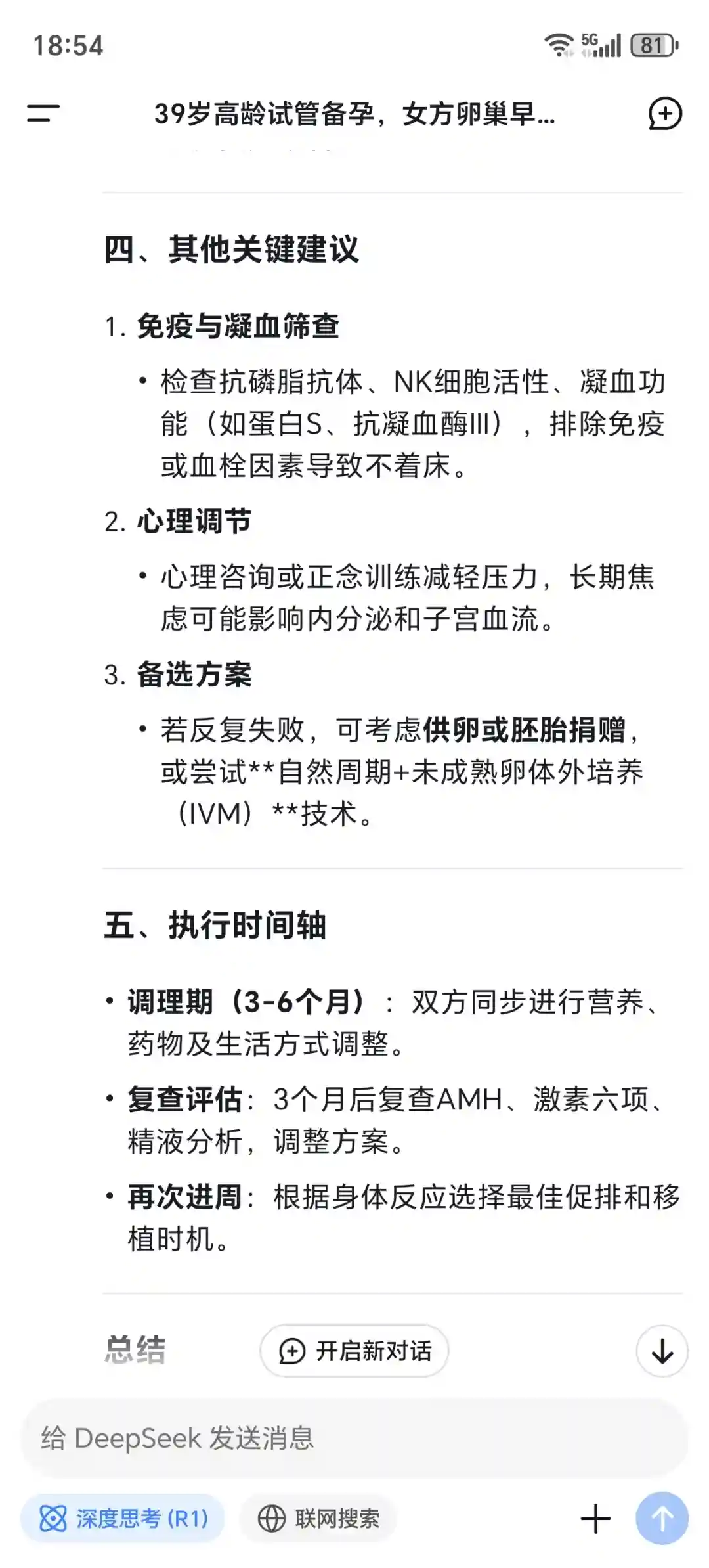The width and height of the screenshot is (709, 1568).
Task: Jump to the bottom of the conversation
Action: [x=662, y=1351]
